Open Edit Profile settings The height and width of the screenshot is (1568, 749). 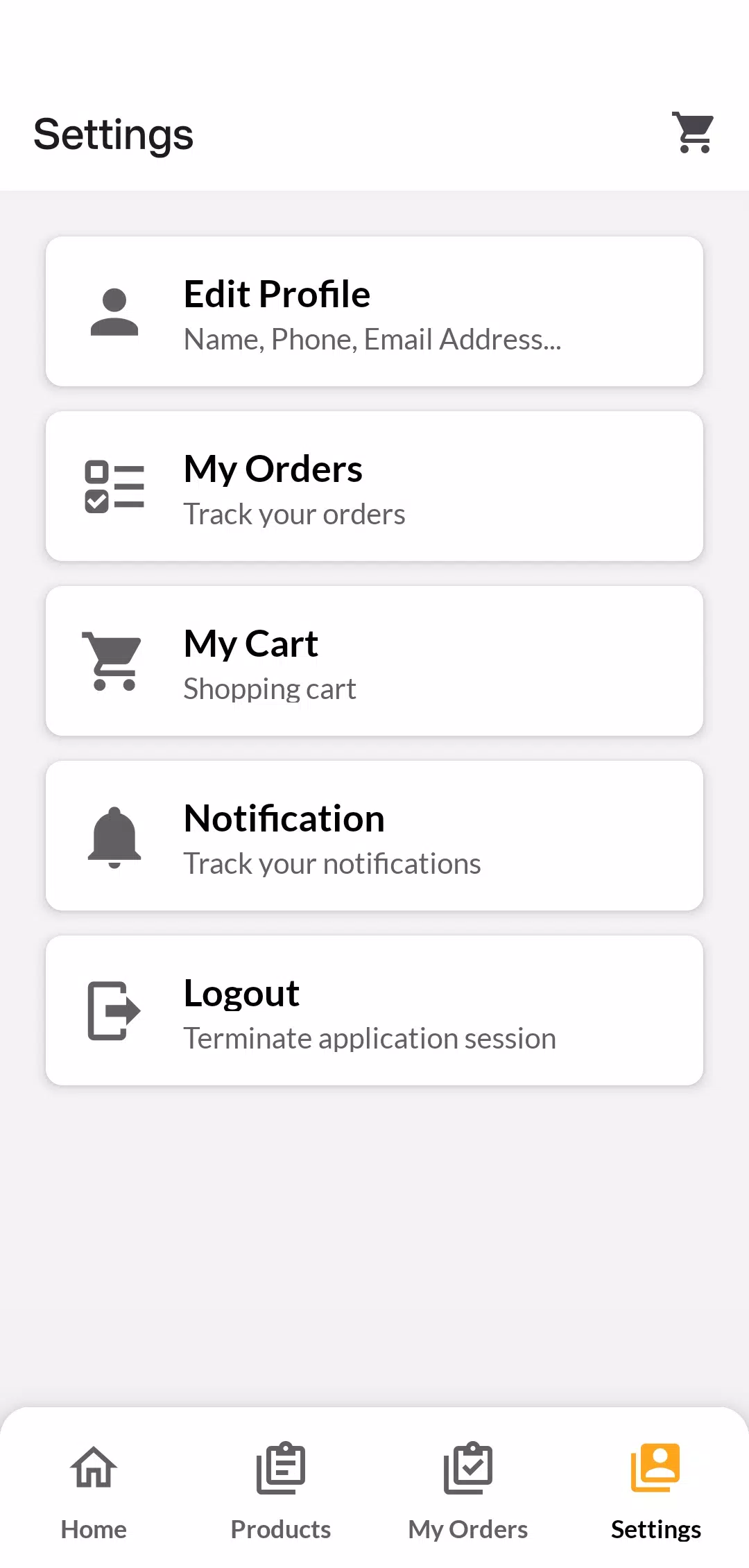tap(374, 311)
